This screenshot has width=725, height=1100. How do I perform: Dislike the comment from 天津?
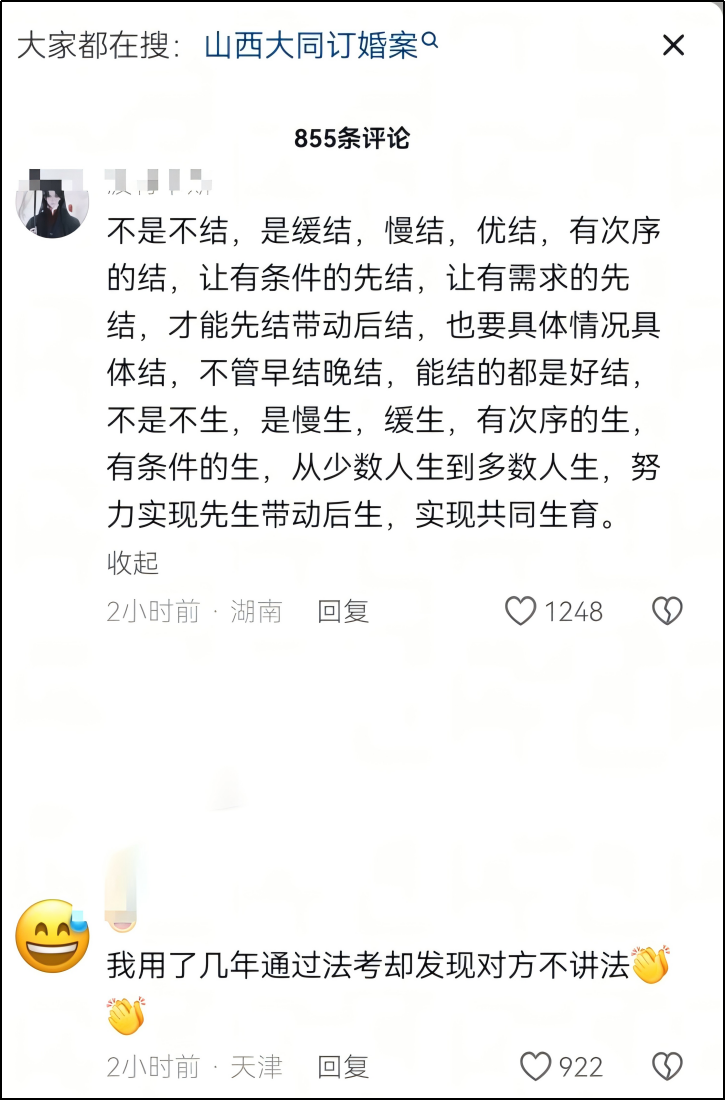tap(667, 1067)
